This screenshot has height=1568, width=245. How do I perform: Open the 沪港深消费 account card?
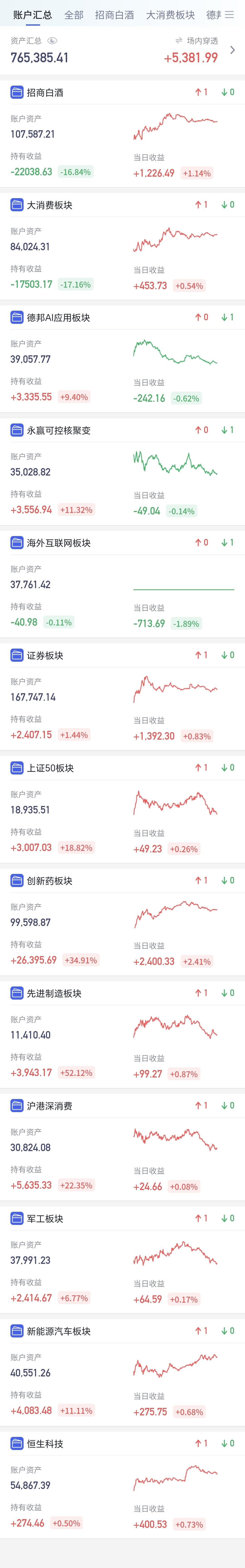click(x=122, y=1146)
